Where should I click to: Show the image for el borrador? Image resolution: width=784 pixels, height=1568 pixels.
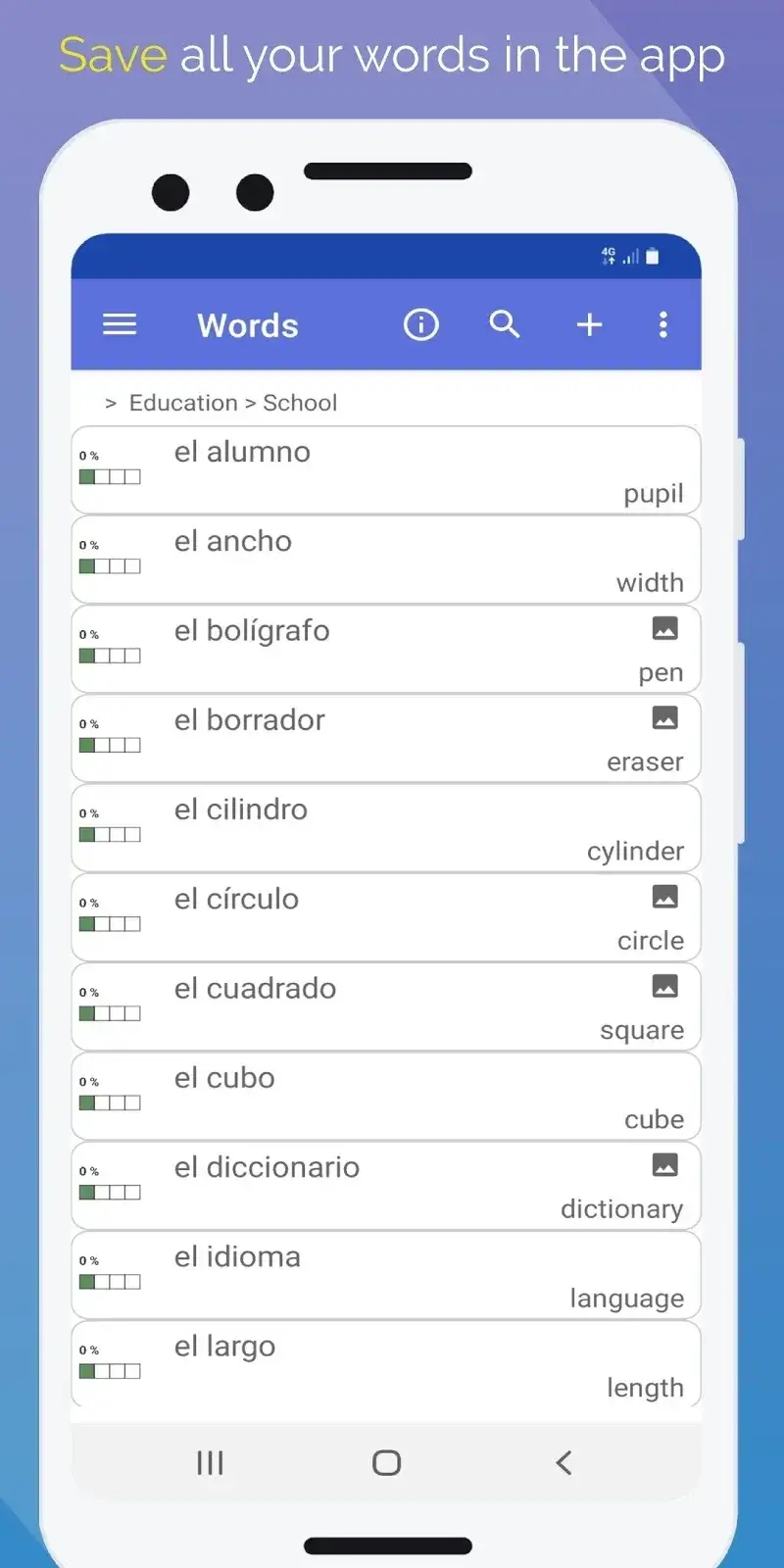(664, 717)
